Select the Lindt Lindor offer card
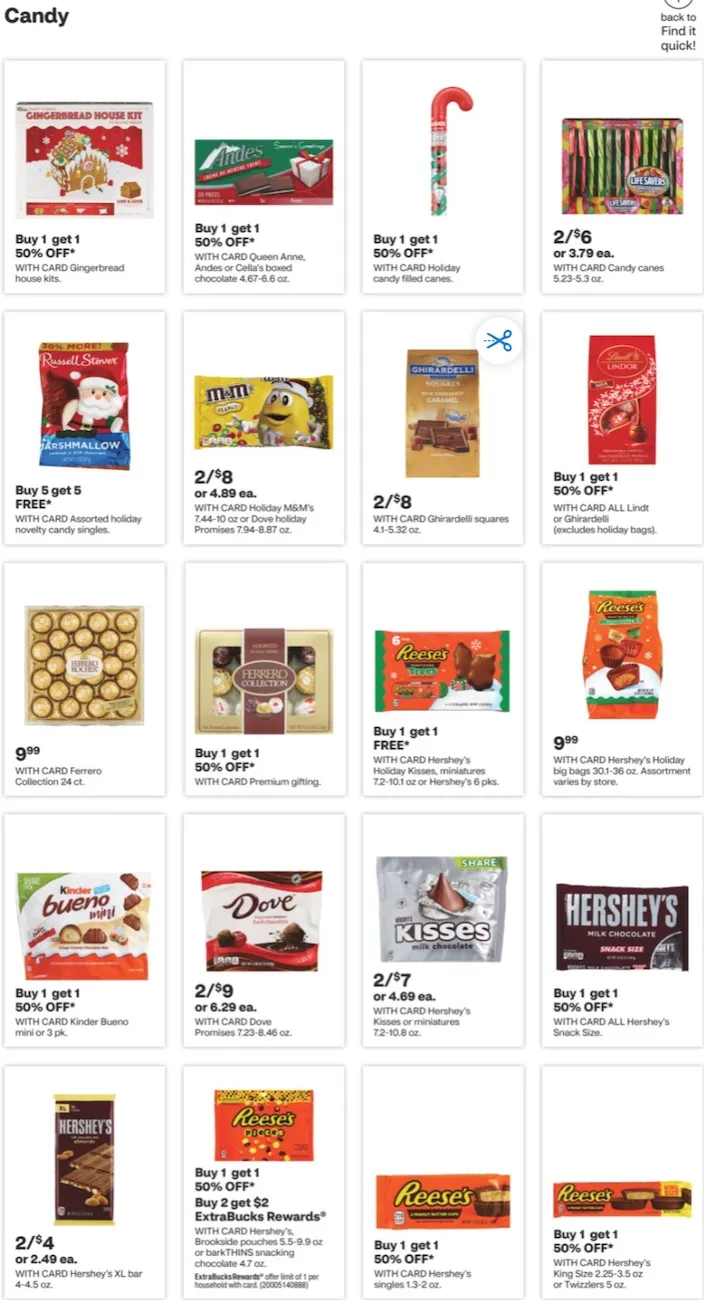704x1300 pixels. (x=622, y=428)
